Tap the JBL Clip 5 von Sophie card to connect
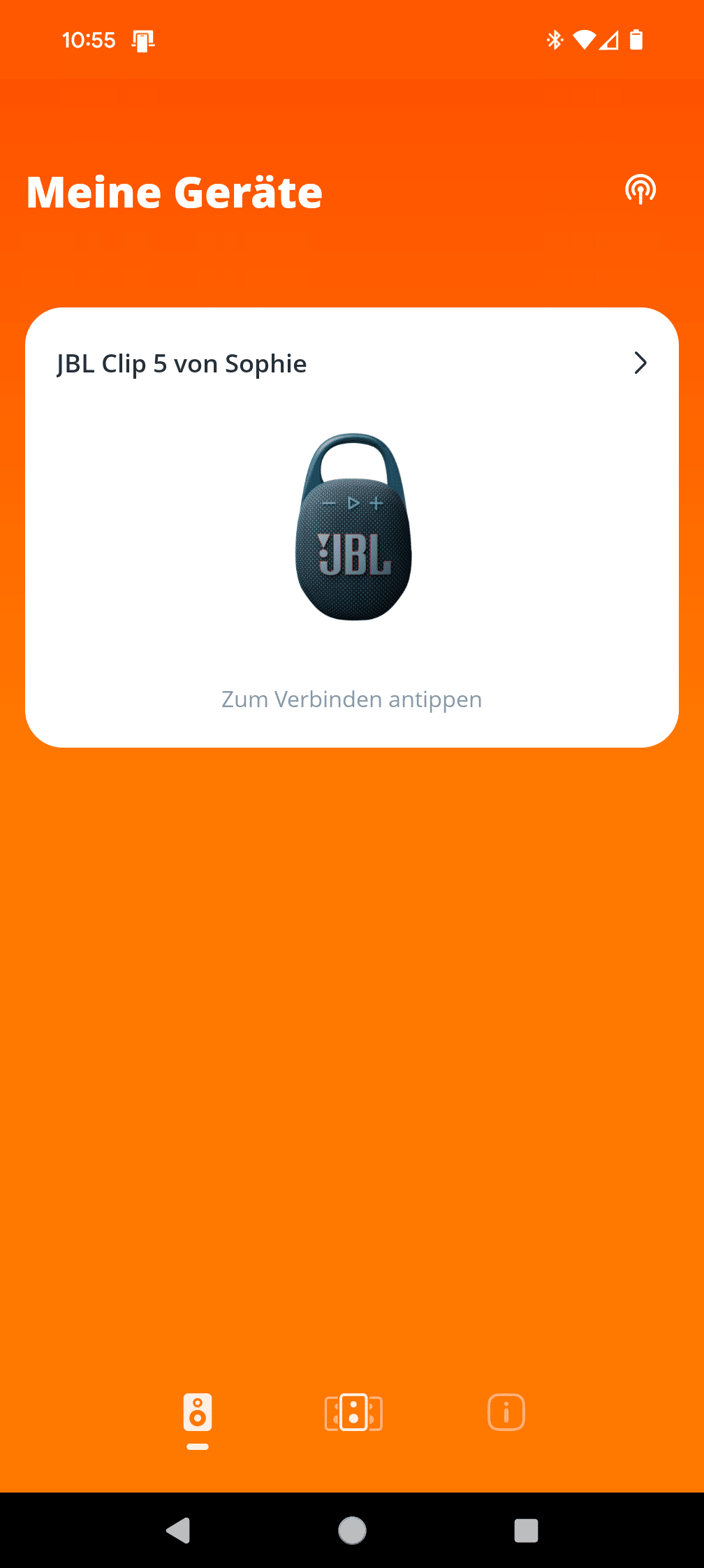704x1568 pixels. pyautogui.click(x=352, y=528)
